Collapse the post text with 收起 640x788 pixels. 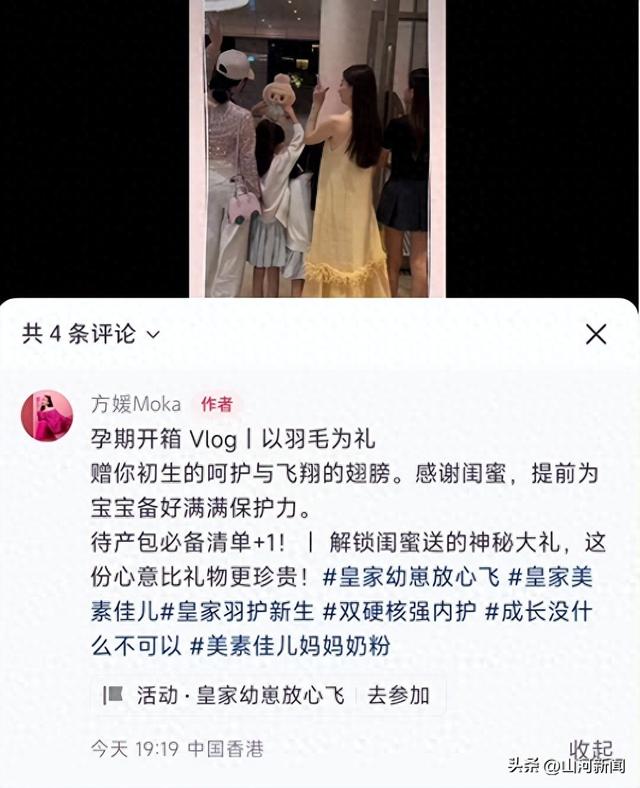[590, 748]
